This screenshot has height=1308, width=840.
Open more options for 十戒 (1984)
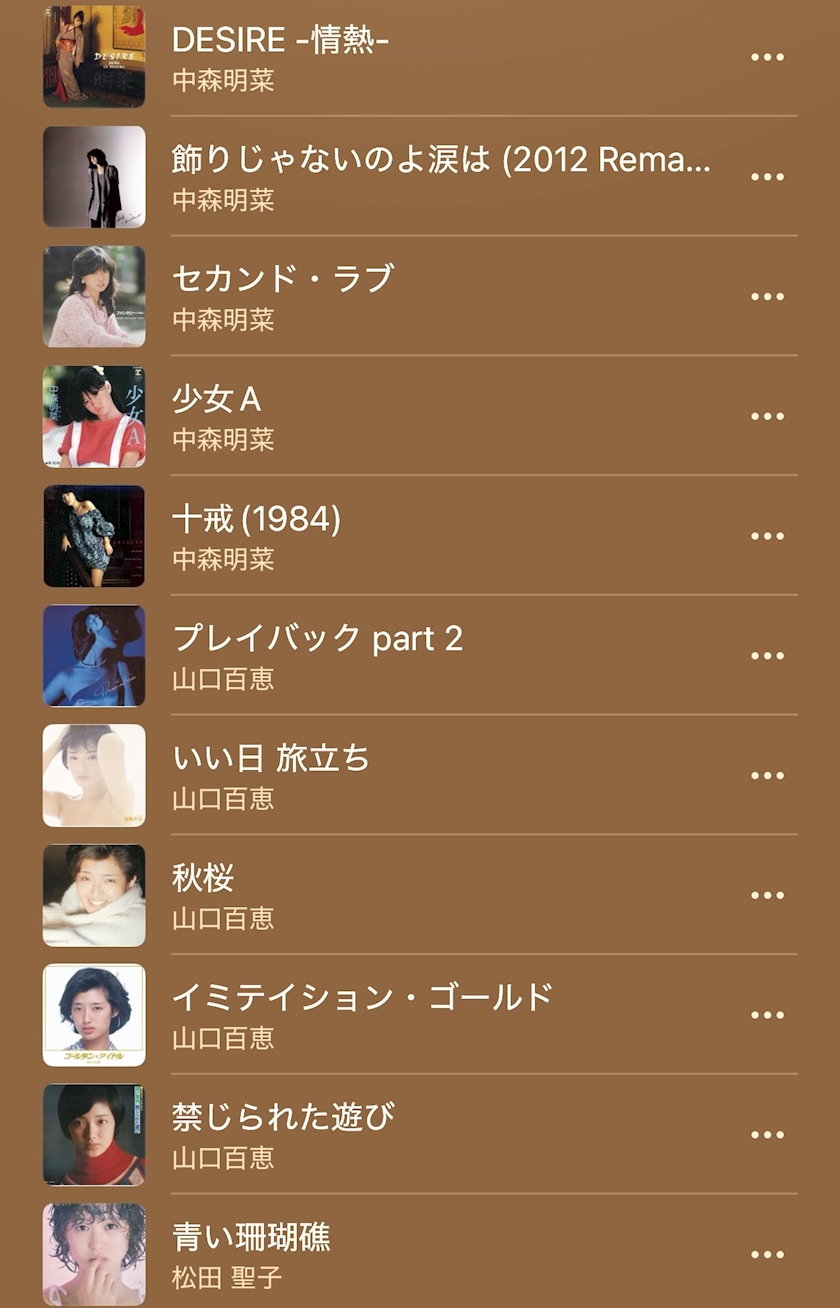[767, 536]
